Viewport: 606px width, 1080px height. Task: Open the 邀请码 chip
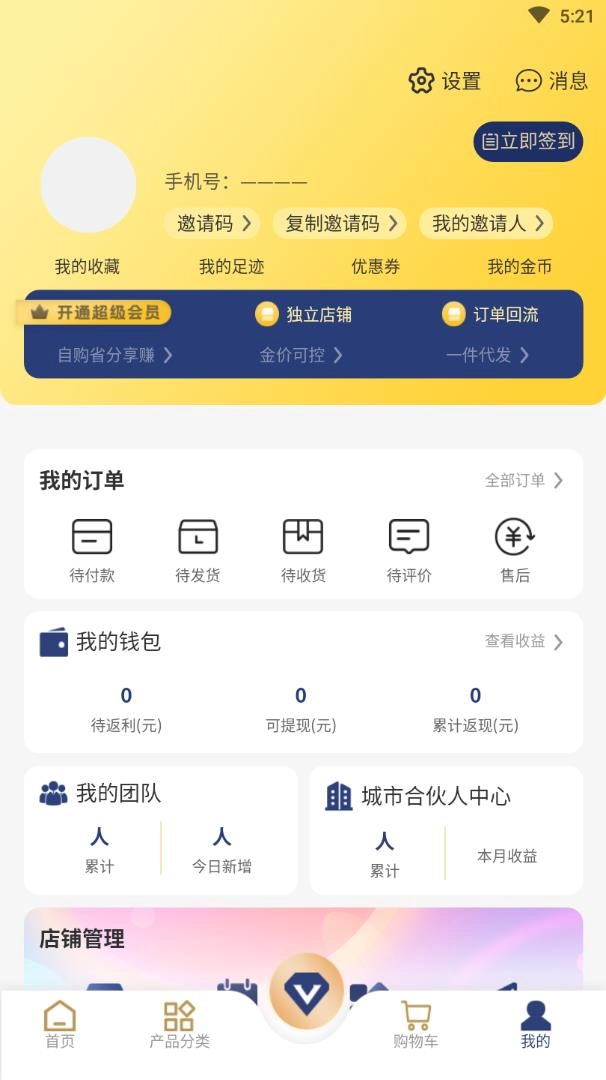213,223
